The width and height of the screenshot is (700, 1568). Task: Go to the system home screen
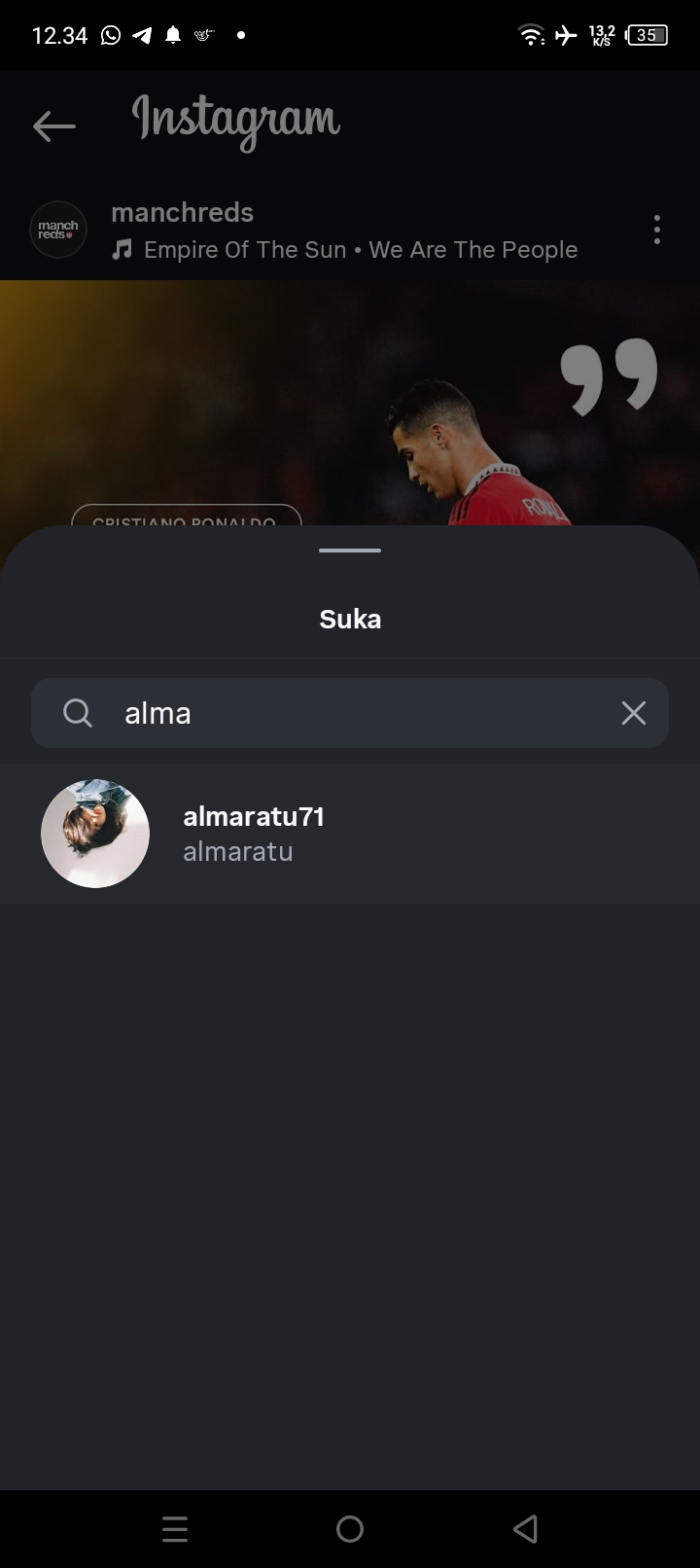(350, 1529)
